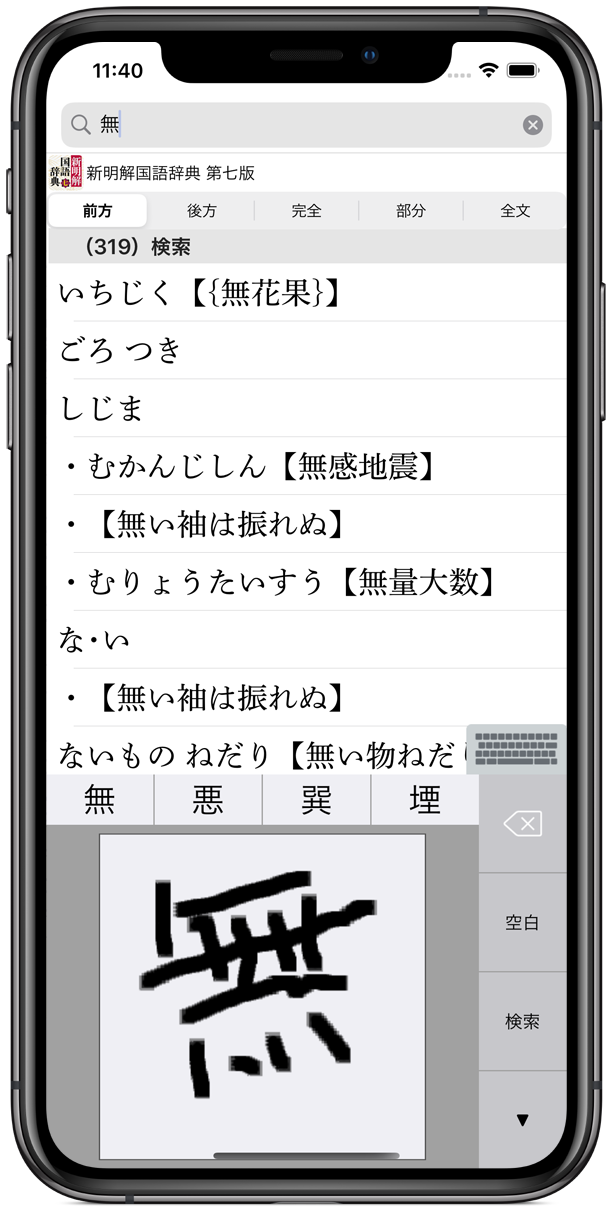The width and height of the screenshot is (613, 1210).
Task: Open the entry むかんじしん【無感地震】
Action: click(306, 466)
